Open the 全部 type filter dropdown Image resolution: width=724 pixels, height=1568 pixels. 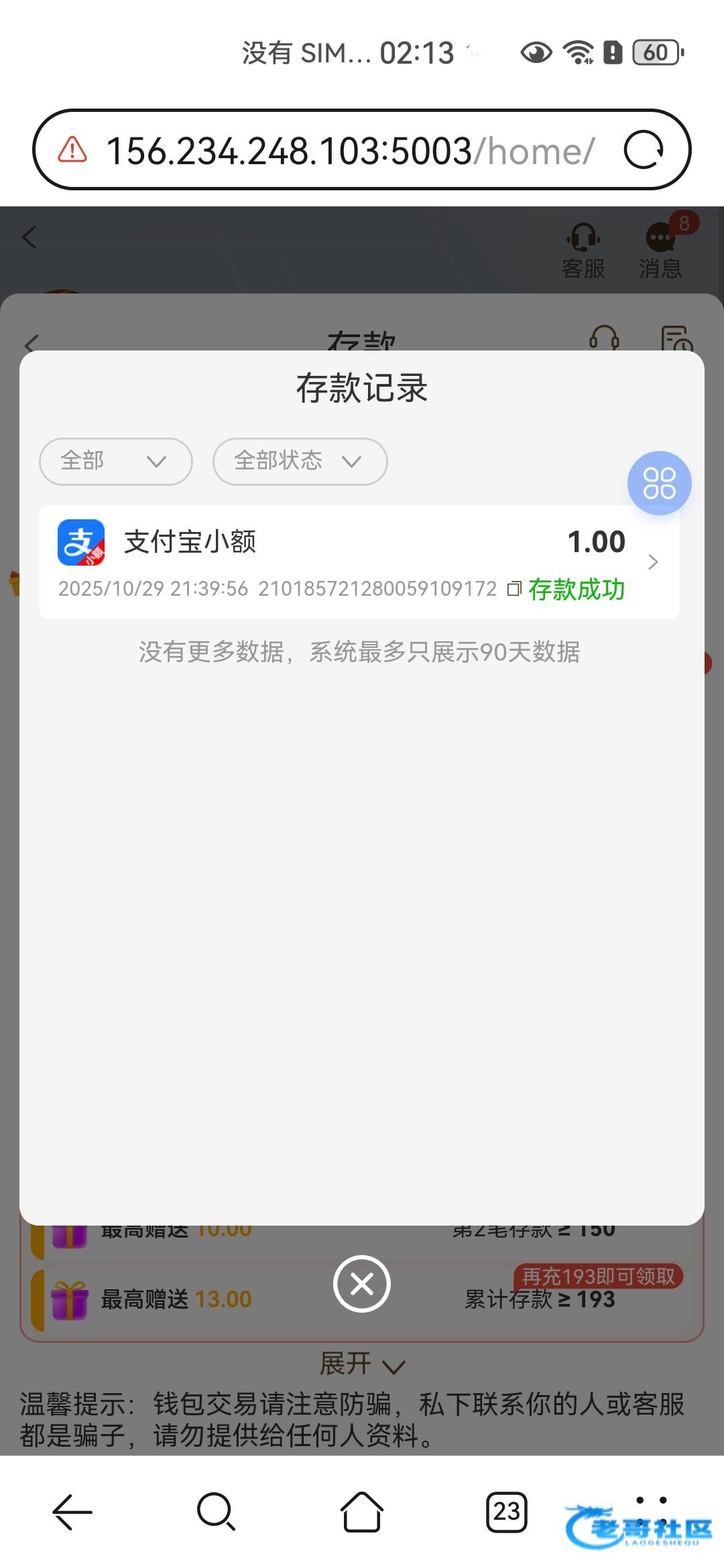[116, 461]
